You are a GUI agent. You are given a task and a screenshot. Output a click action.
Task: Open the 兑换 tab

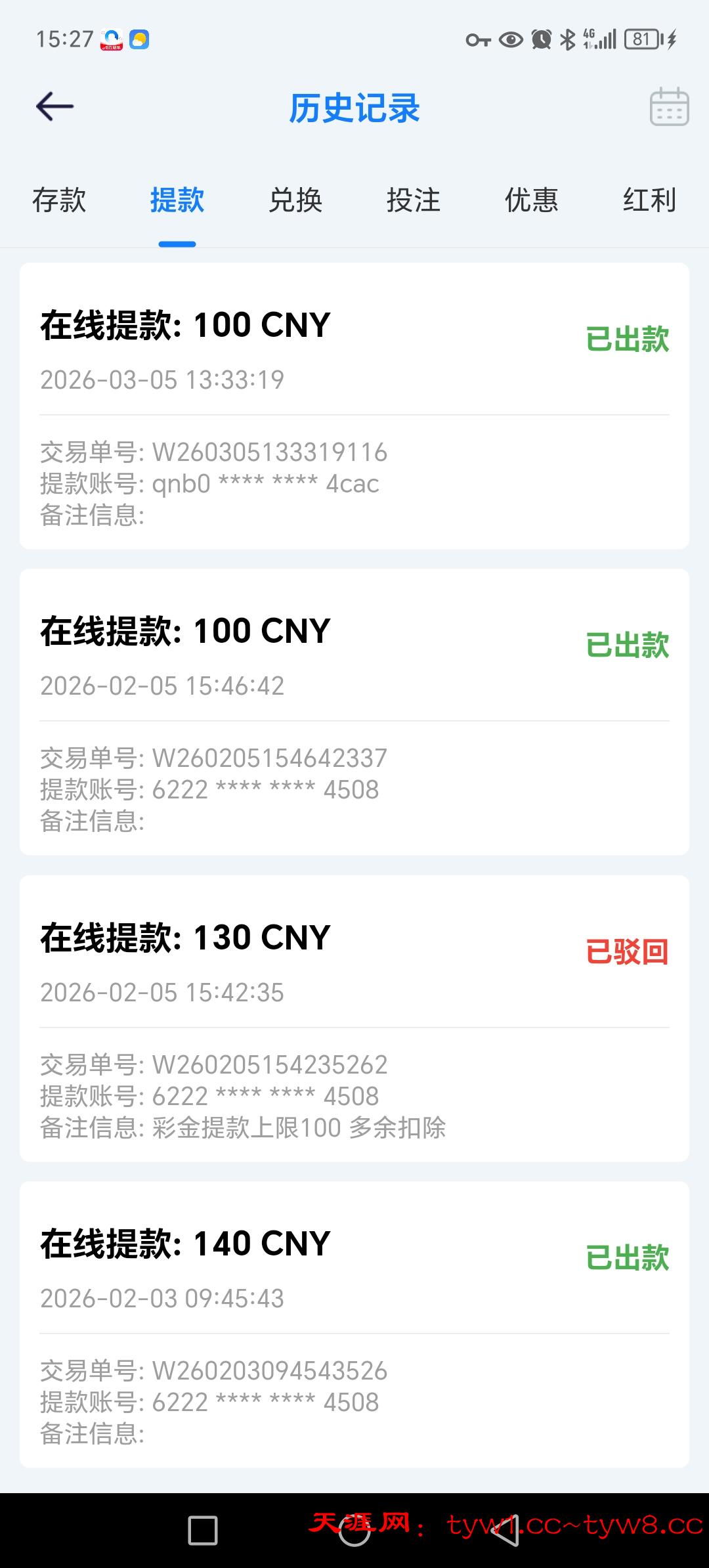(x=296, y=201)
